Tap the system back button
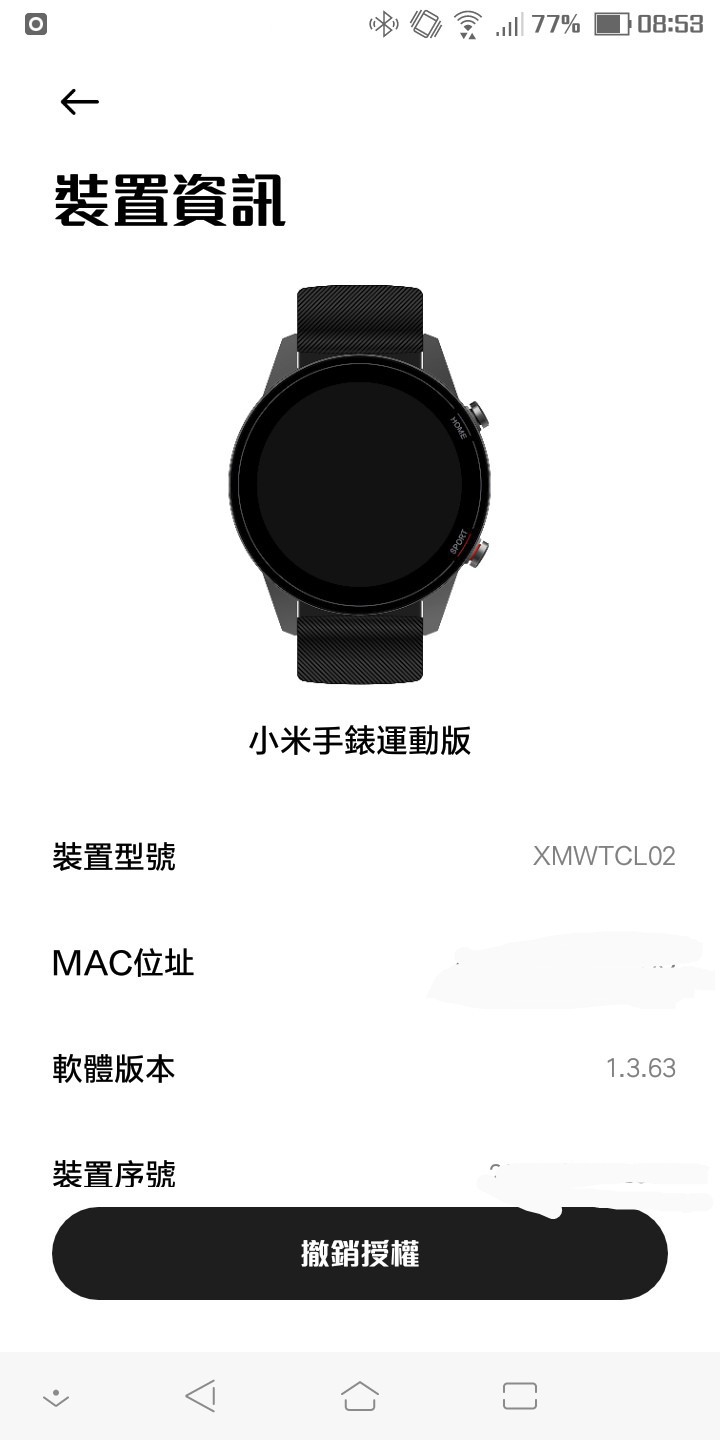The width and height of the screenshot is (720, 1440). 201,1396
